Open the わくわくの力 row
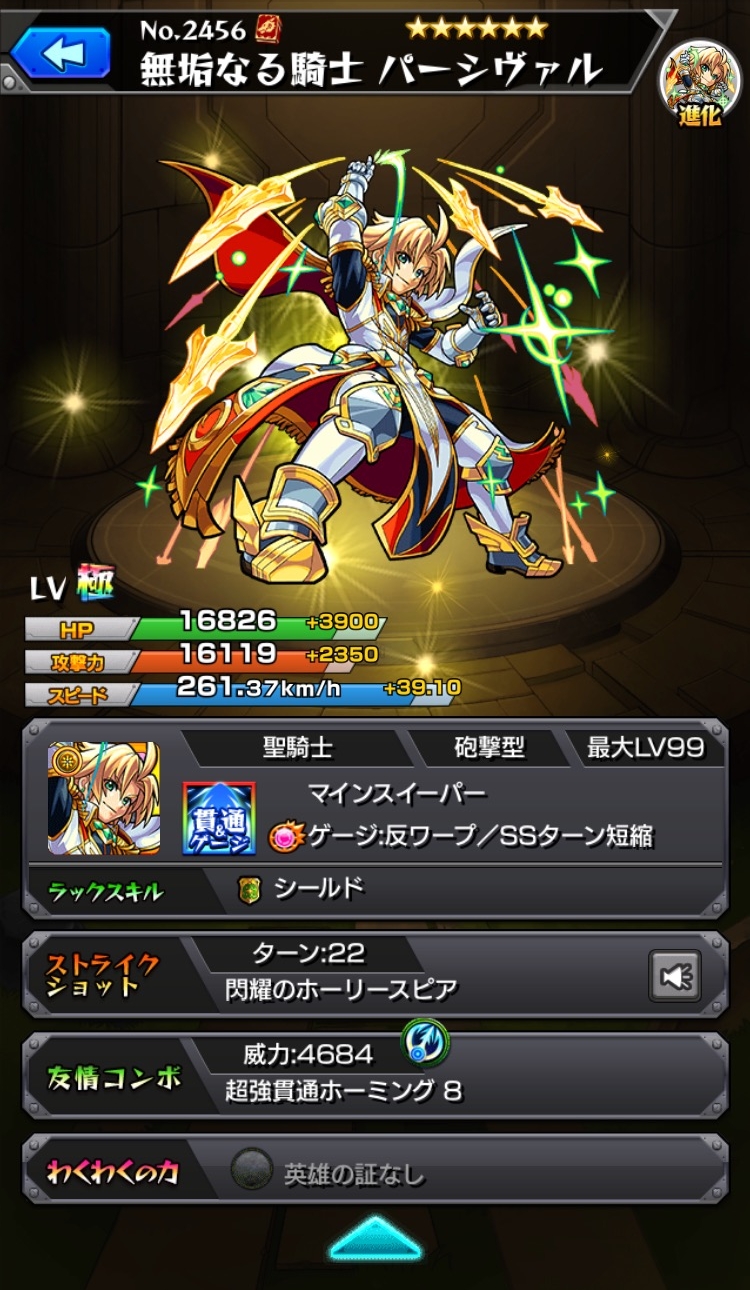The image size is (750, 1290). pos(375,1172)
